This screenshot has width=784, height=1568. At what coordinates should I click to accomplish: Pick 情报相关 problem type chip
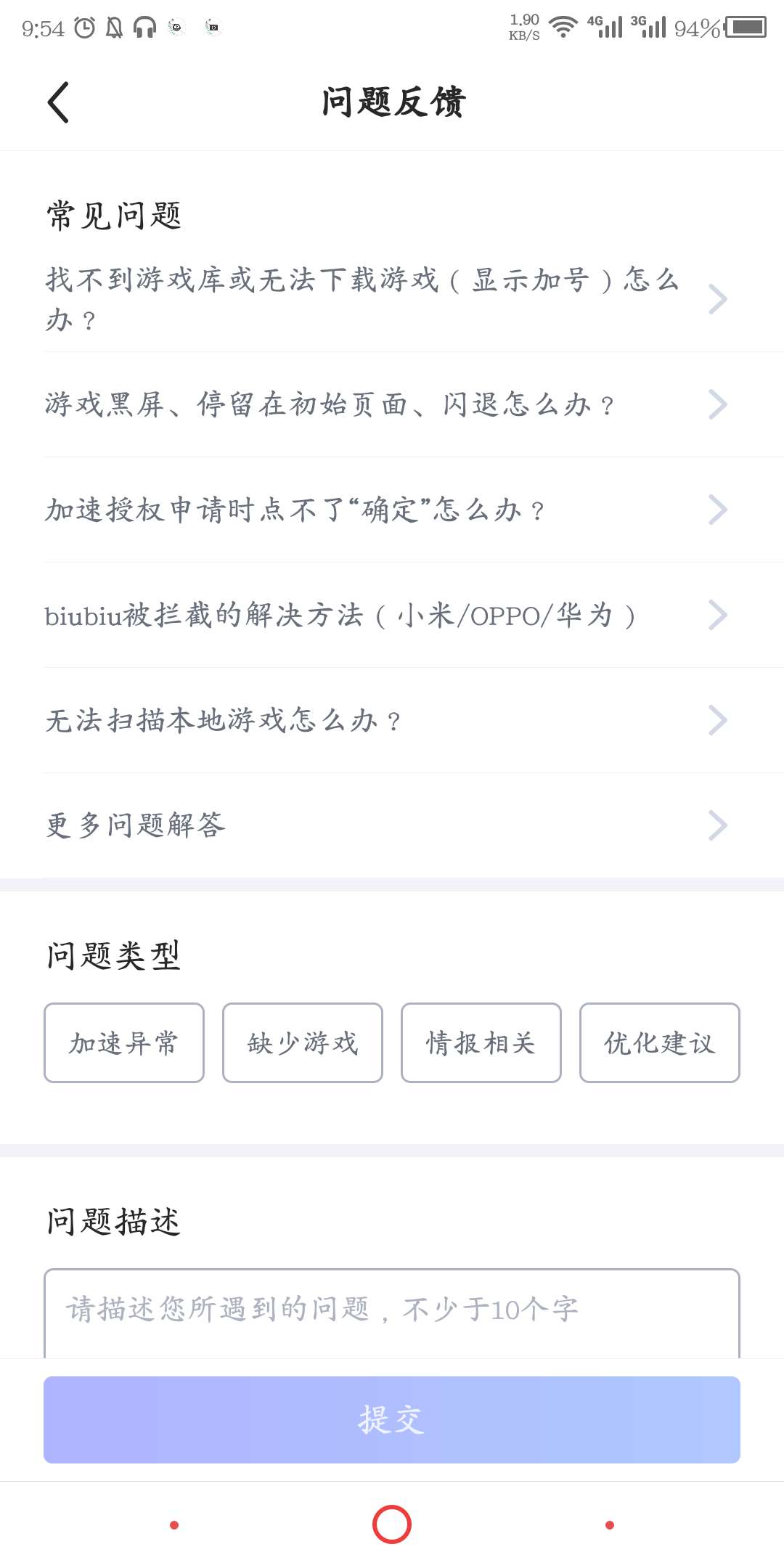point(481,1042)
